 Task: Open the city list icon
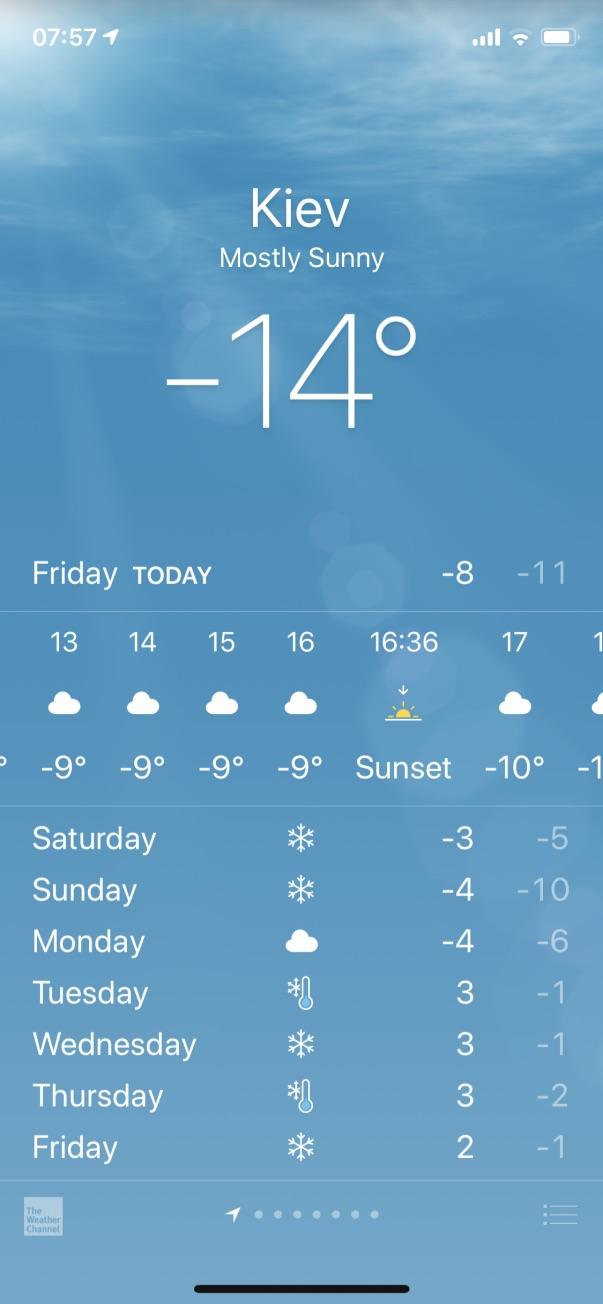point(560,1214)
